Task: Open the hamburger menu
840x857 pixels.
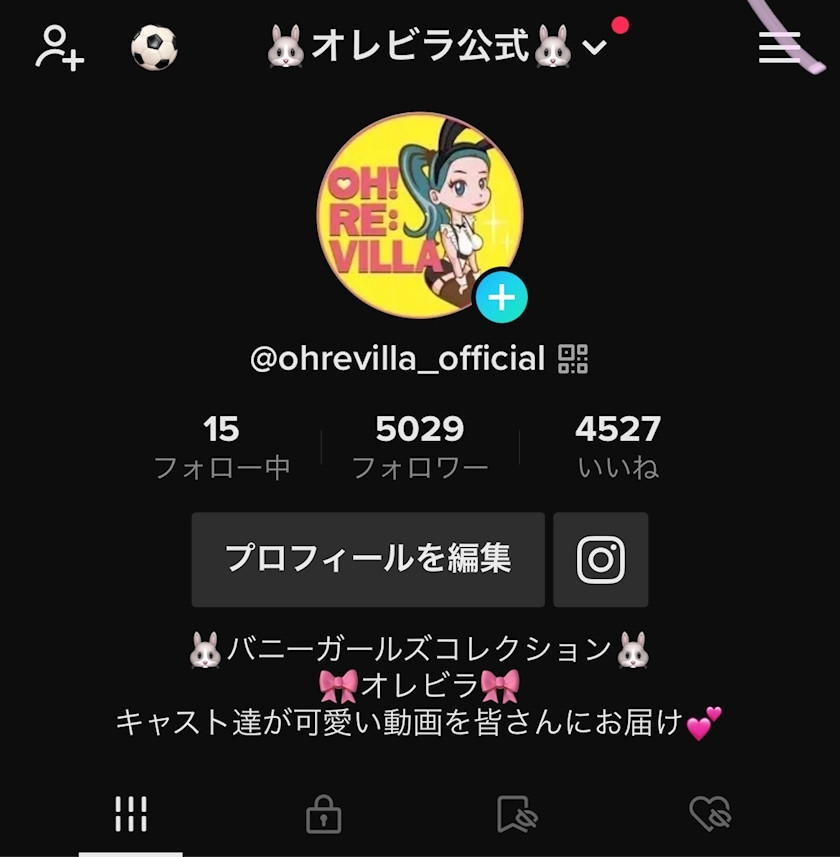Action: [x=779, y=47]
